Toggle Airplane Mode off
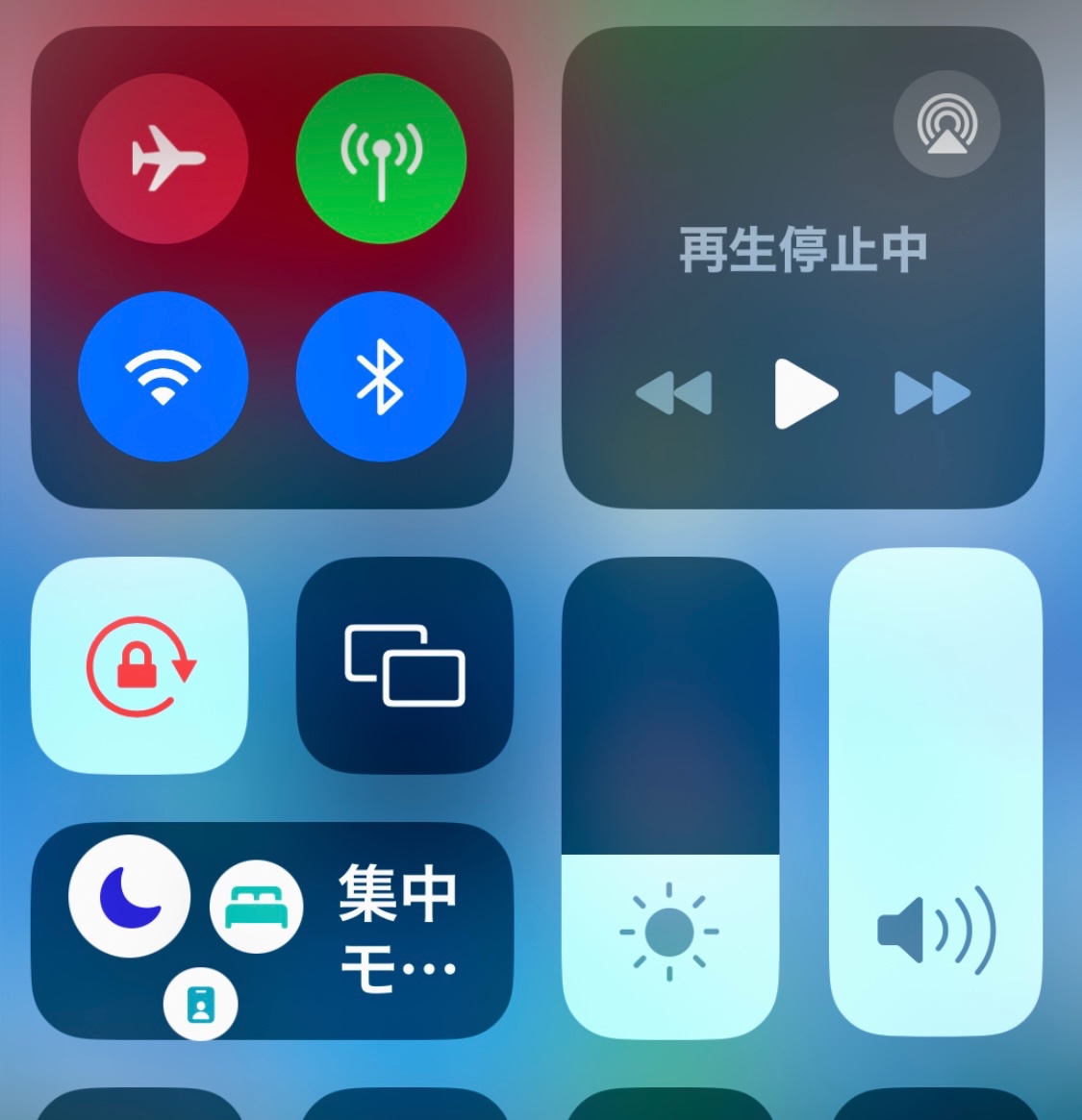This screenshot has width=1082, height=1120. tap(163, 159)
